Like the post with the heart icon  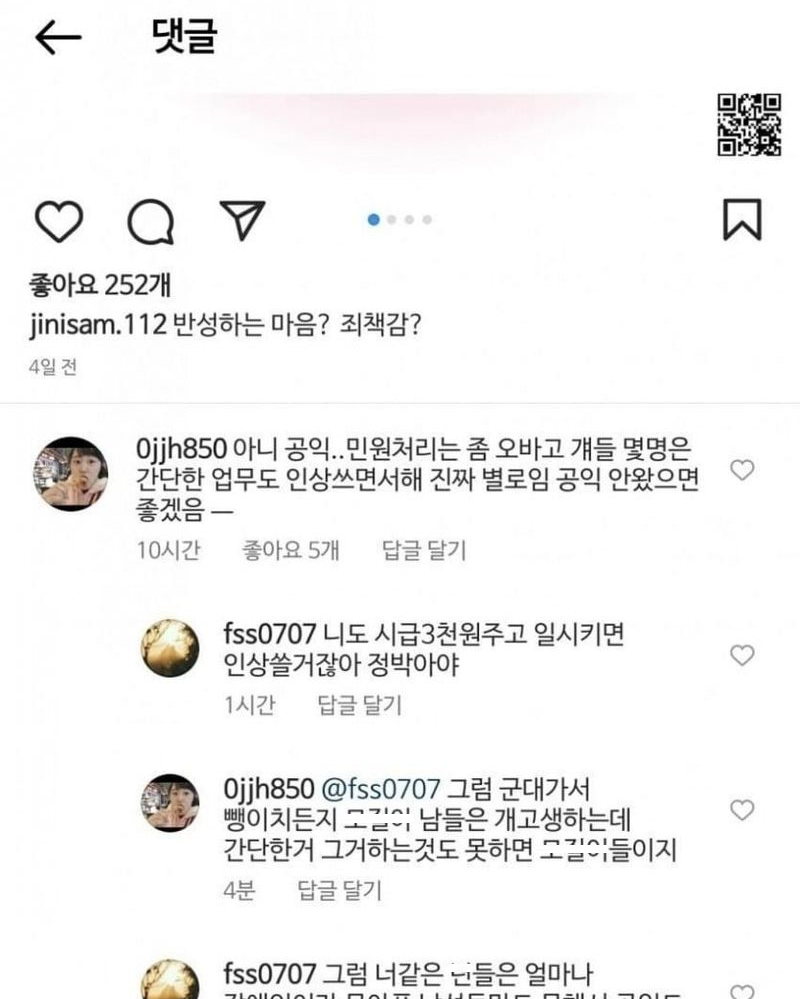(58, 221)
